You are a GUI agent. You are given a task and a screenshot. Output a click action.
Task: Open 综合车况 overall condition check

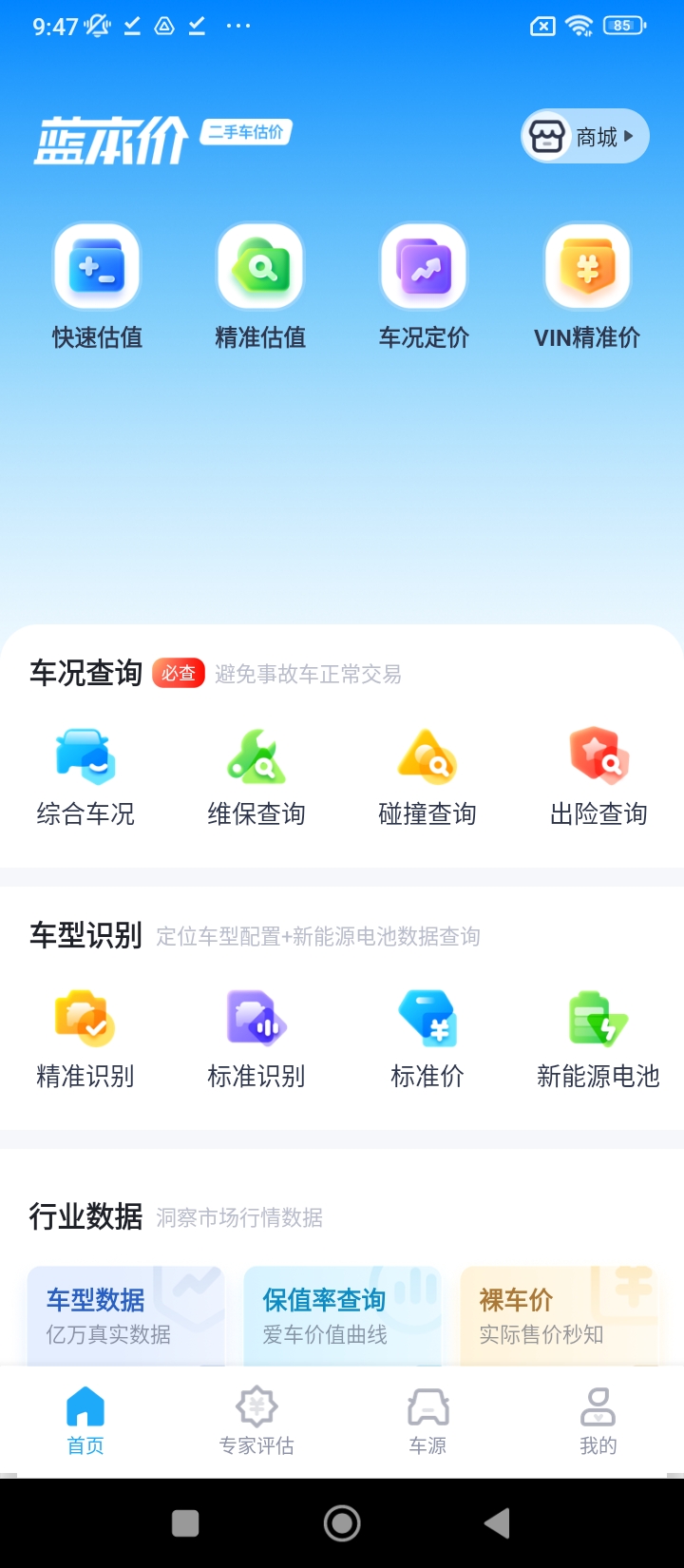pos(85,776)
